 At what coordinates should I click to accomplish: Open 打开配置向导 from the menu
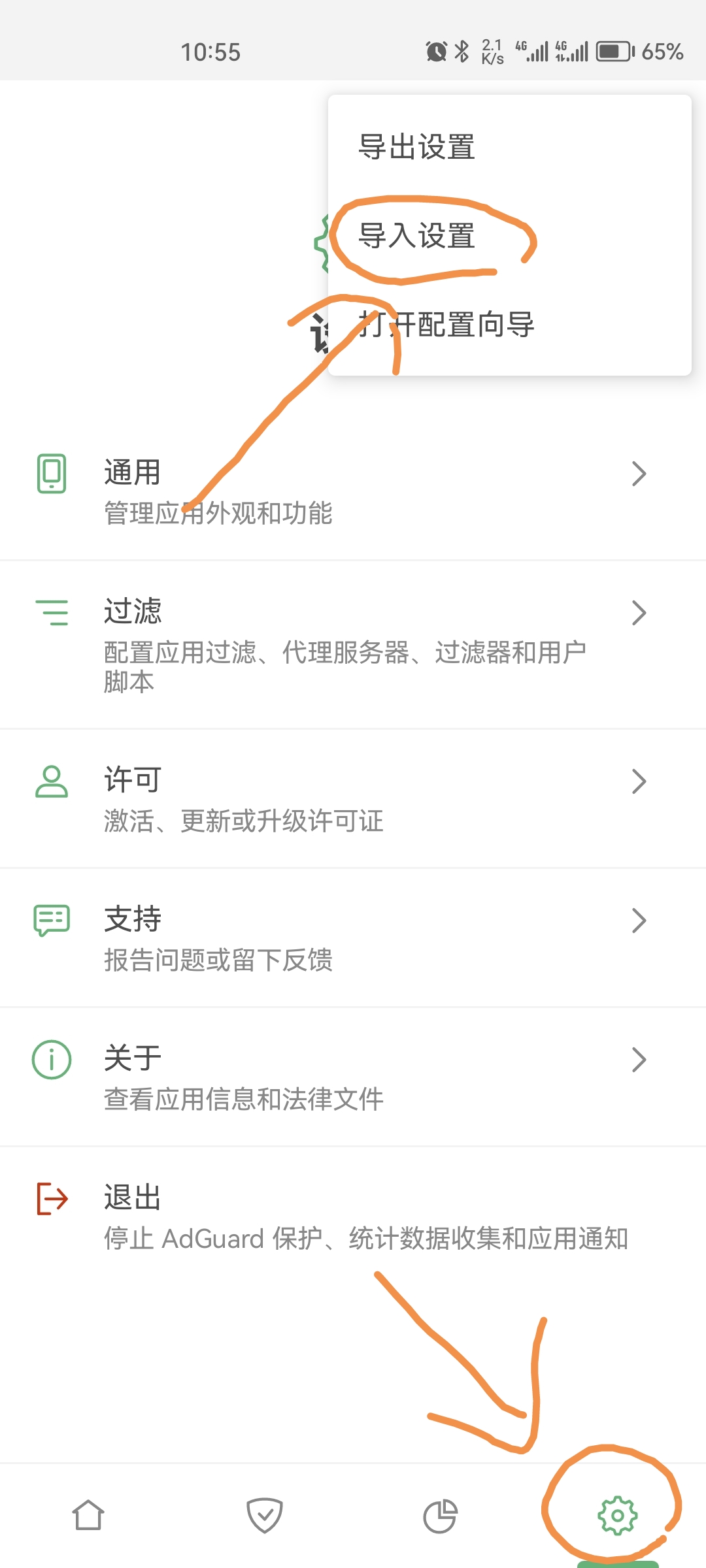point(509,324)
